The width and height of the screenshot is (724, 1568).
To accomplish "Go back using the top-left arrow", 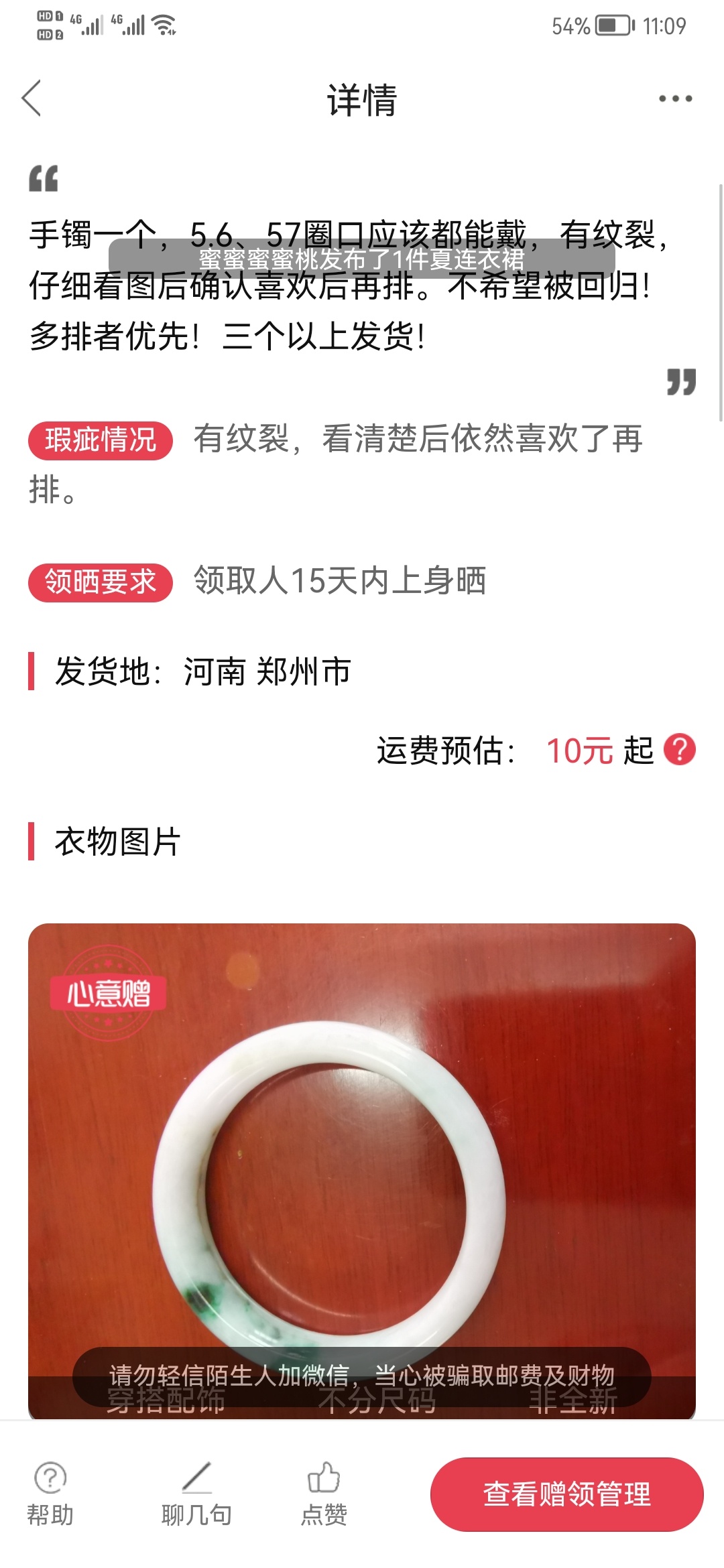I will point(32,99).
